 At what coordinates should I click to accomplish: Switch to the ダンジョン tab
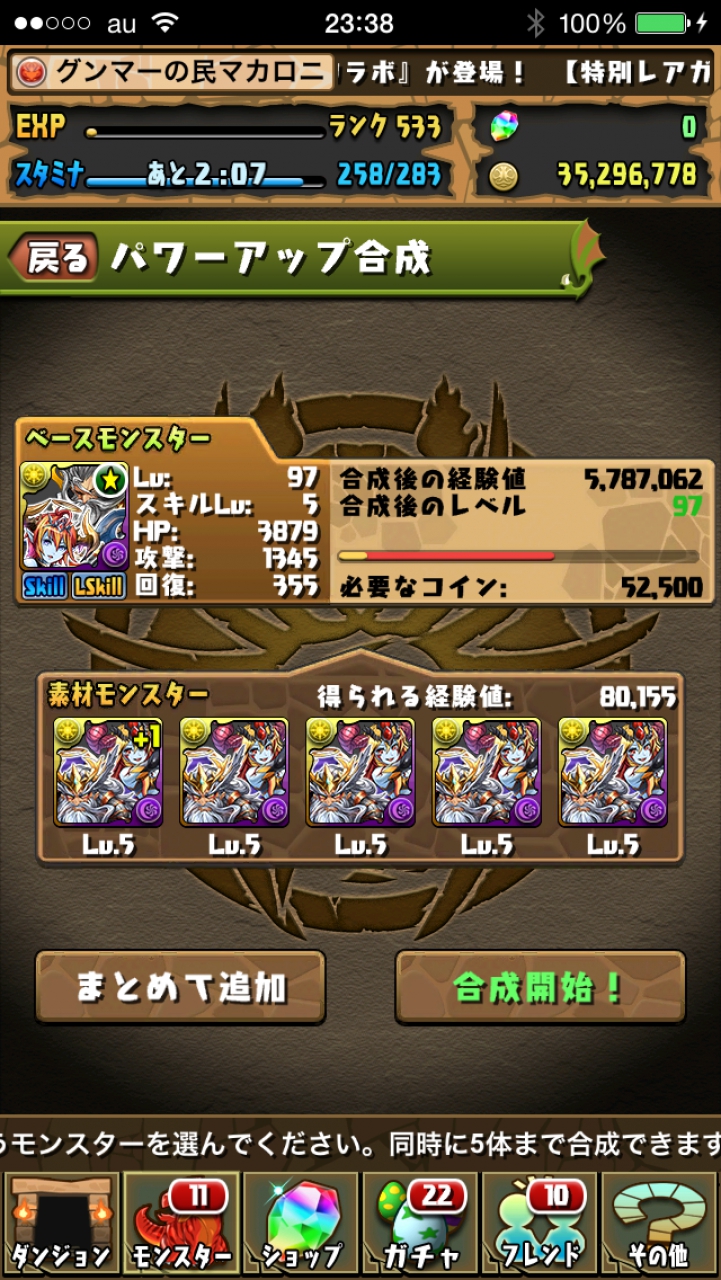[x=61, y=1224]
